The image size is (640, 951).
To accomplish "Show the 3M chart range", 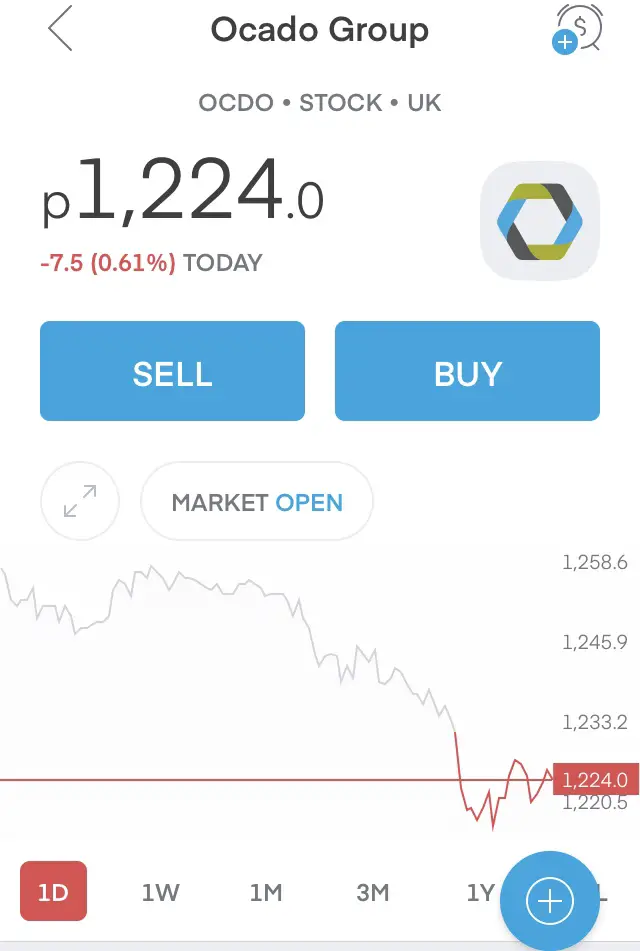I will point(372,891).
